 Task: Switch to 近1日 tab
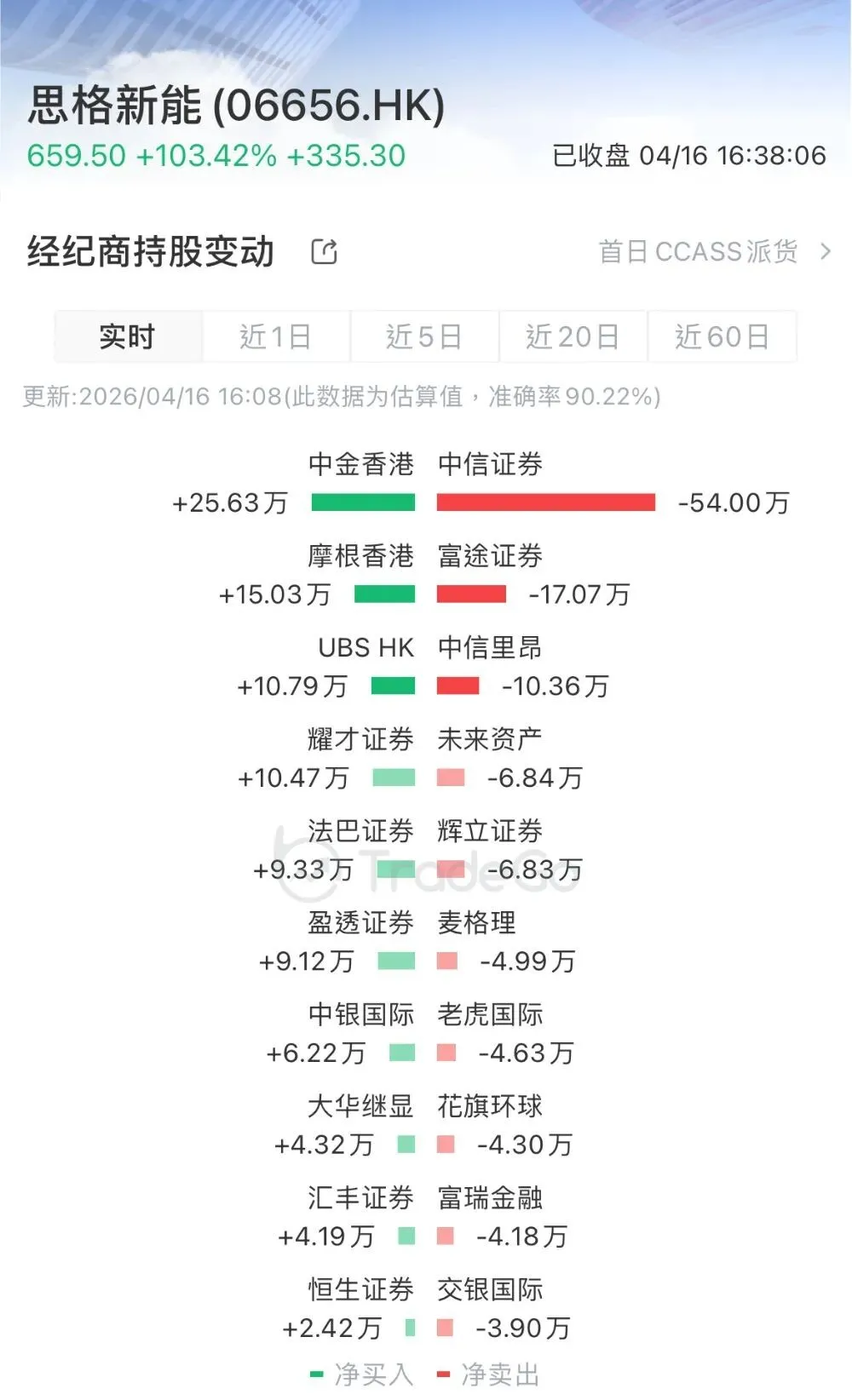pyautogui.click(x=275, y=337)
